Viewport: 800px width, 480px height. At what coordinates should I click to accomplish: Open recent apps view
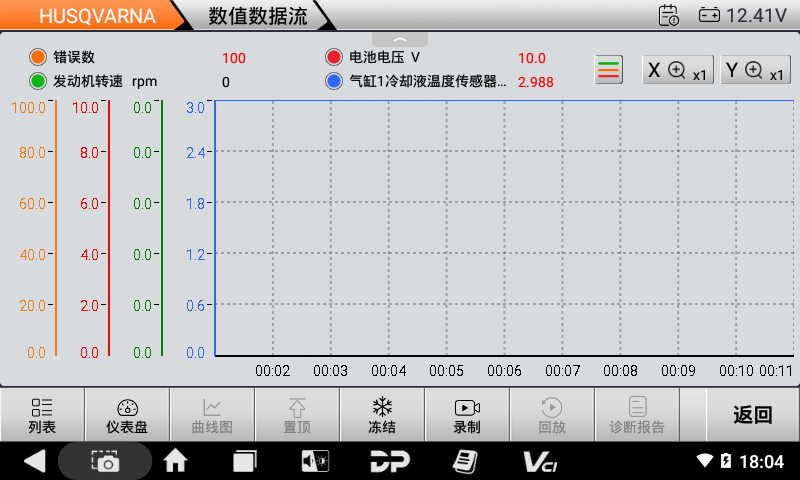[x=244, y=461]
